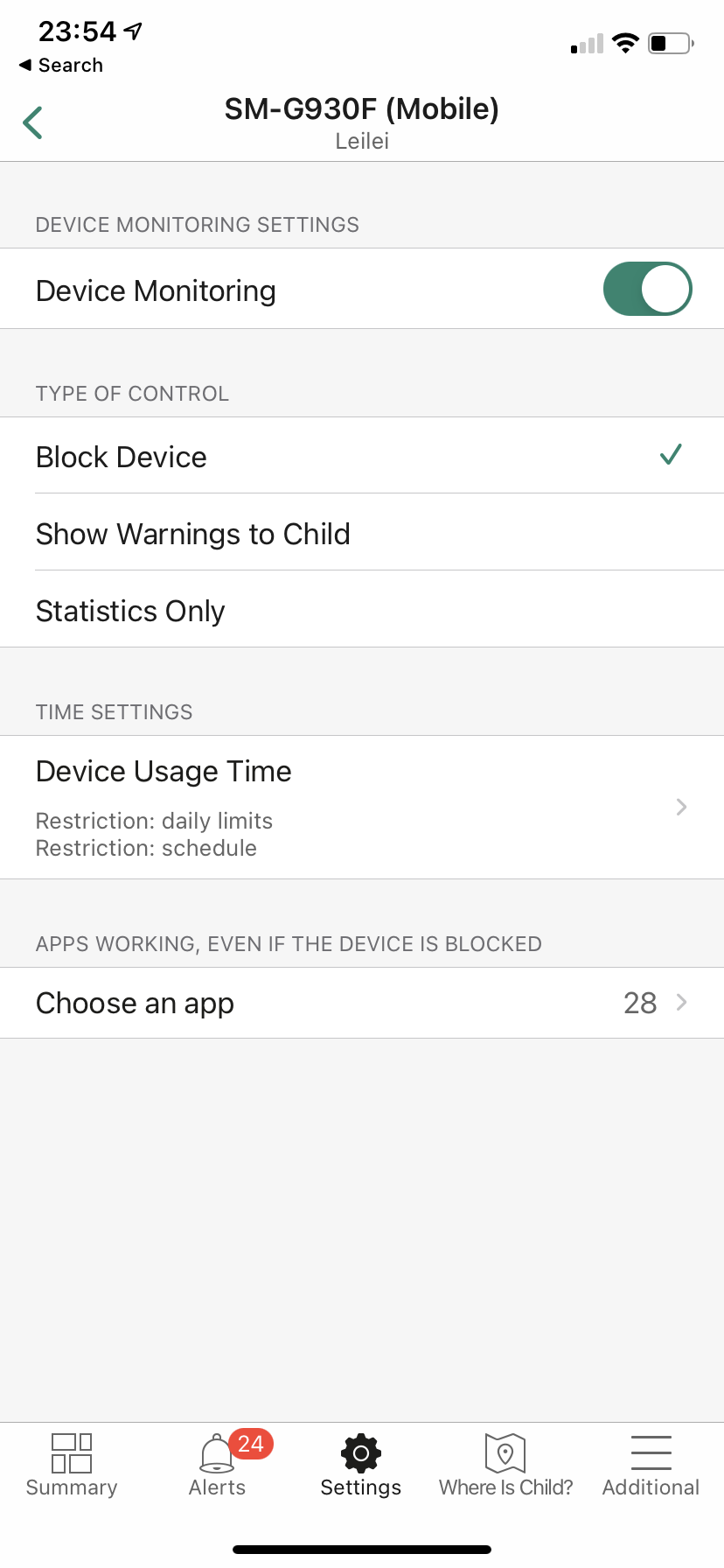Return to Search in status bar
This screenshot has width=724, height=1568.
(61, 66)
